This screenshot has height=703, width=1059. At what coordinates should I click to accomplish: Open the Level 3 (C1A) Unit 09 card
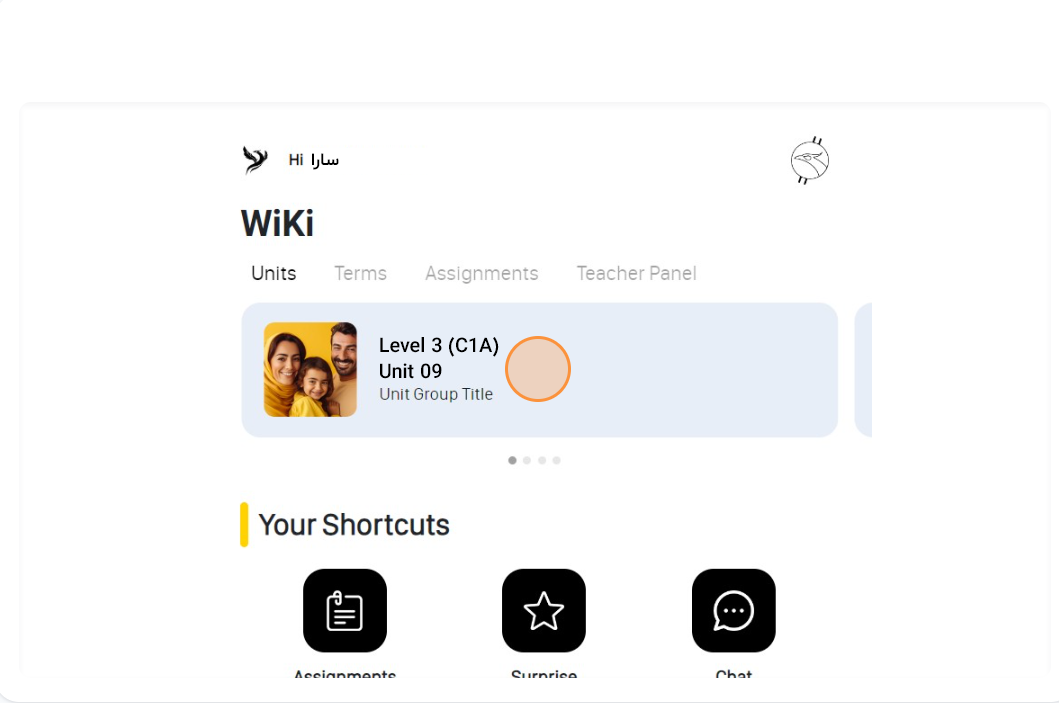pos(539,370)
